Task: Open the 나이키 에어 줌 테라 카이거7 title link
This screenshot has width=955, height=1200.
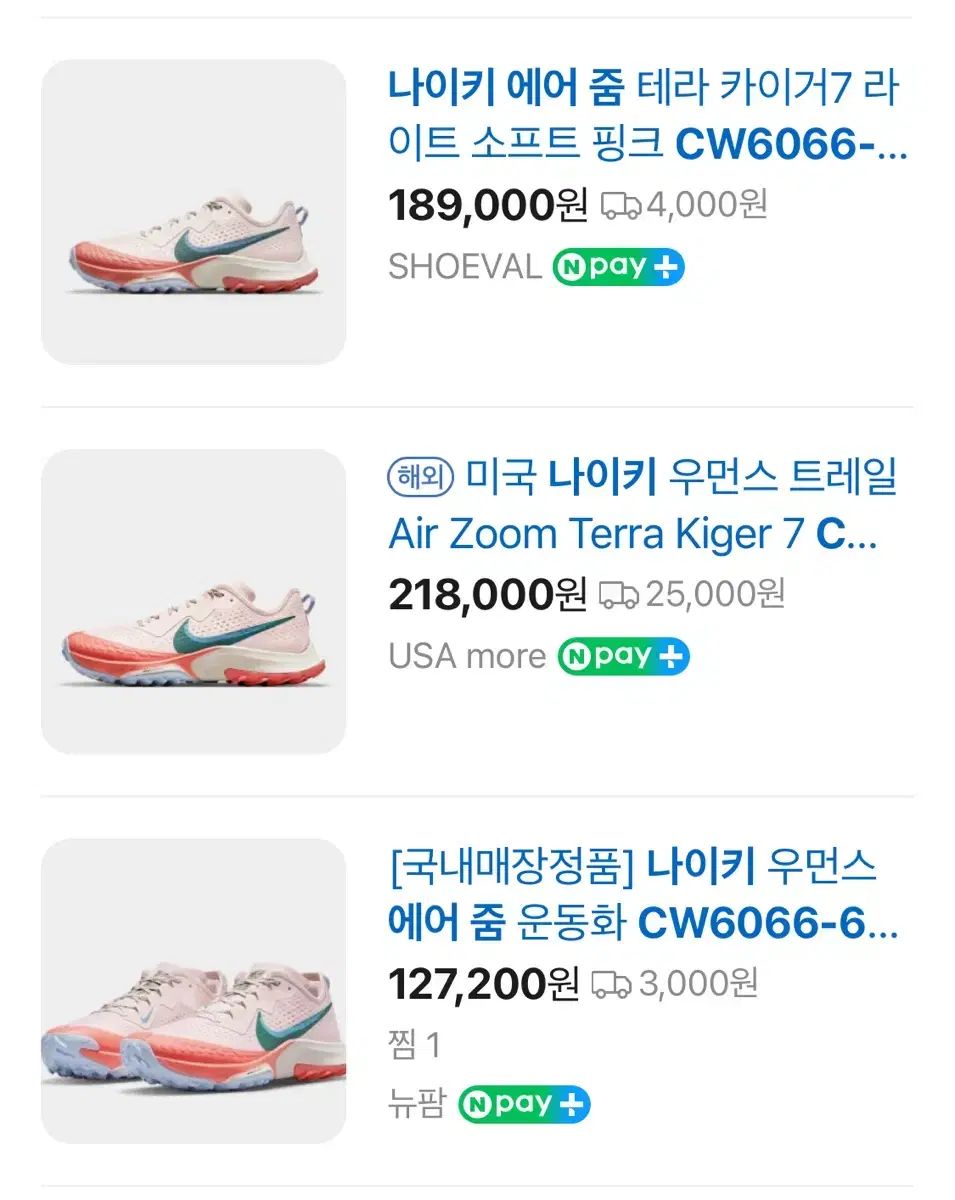Action: tap(646, 117)
